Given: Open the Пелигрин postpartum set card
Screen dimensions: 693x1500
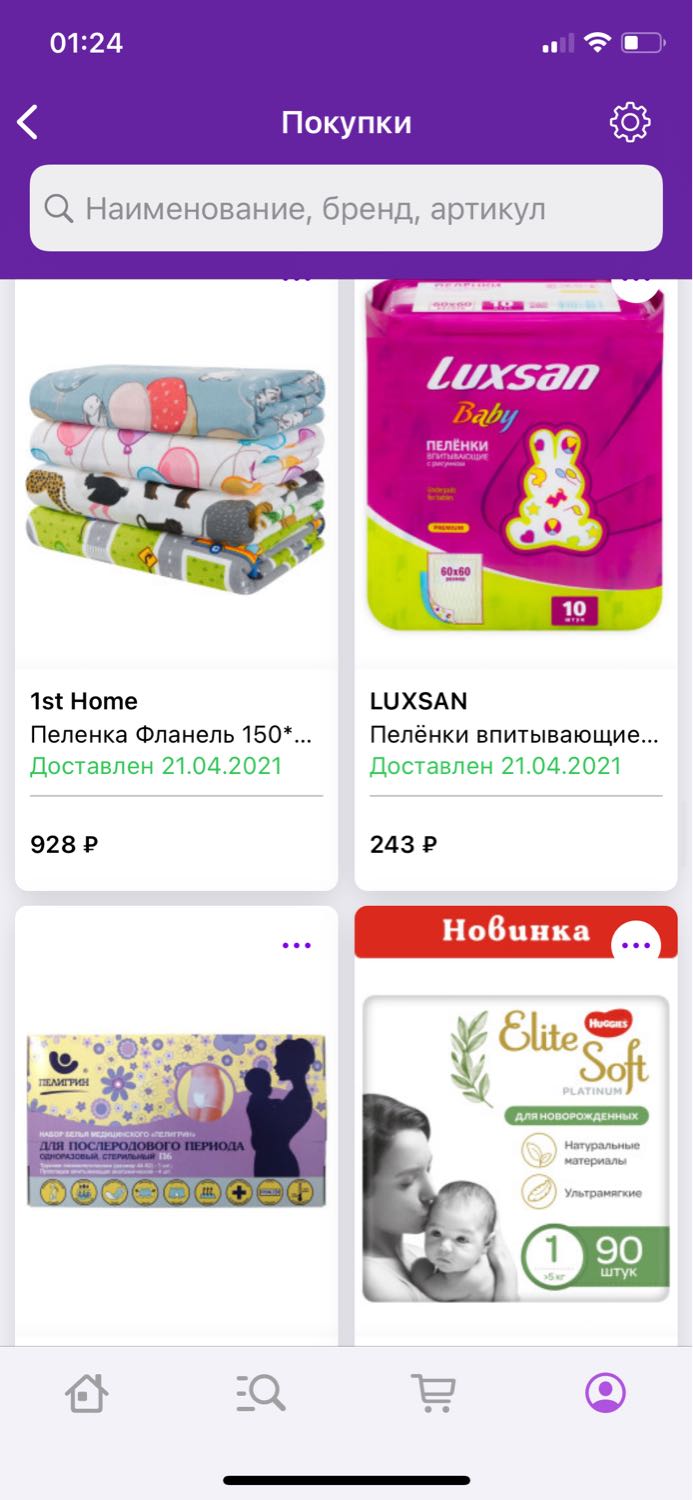Looking at the screenshot, I should point(176,1125).
